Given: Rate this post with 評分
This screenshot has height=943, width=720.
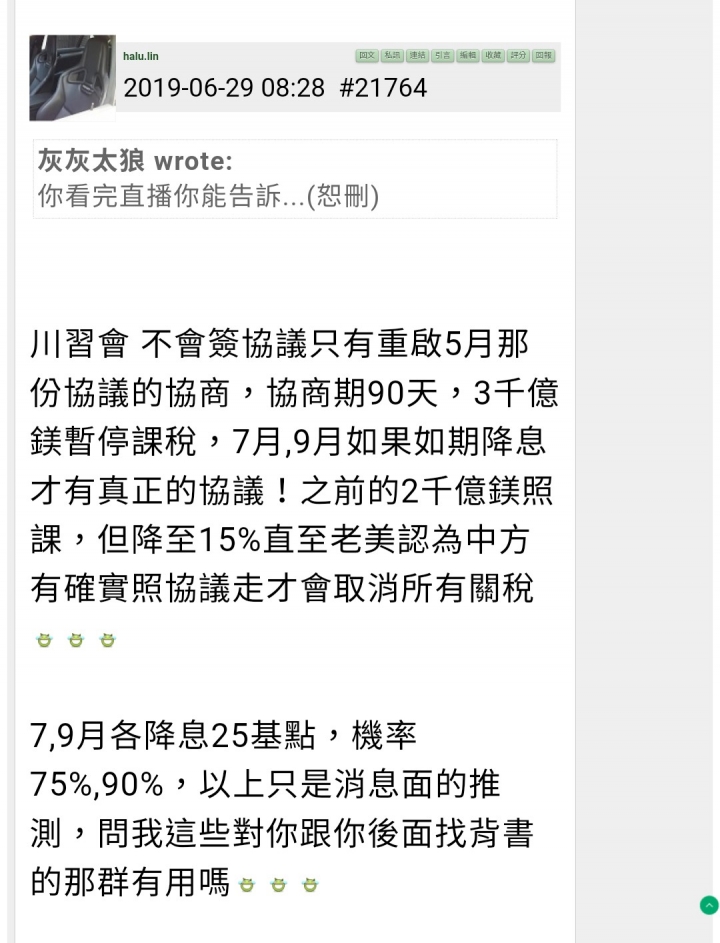Looking at the screenshot, I should coord(518,56).
